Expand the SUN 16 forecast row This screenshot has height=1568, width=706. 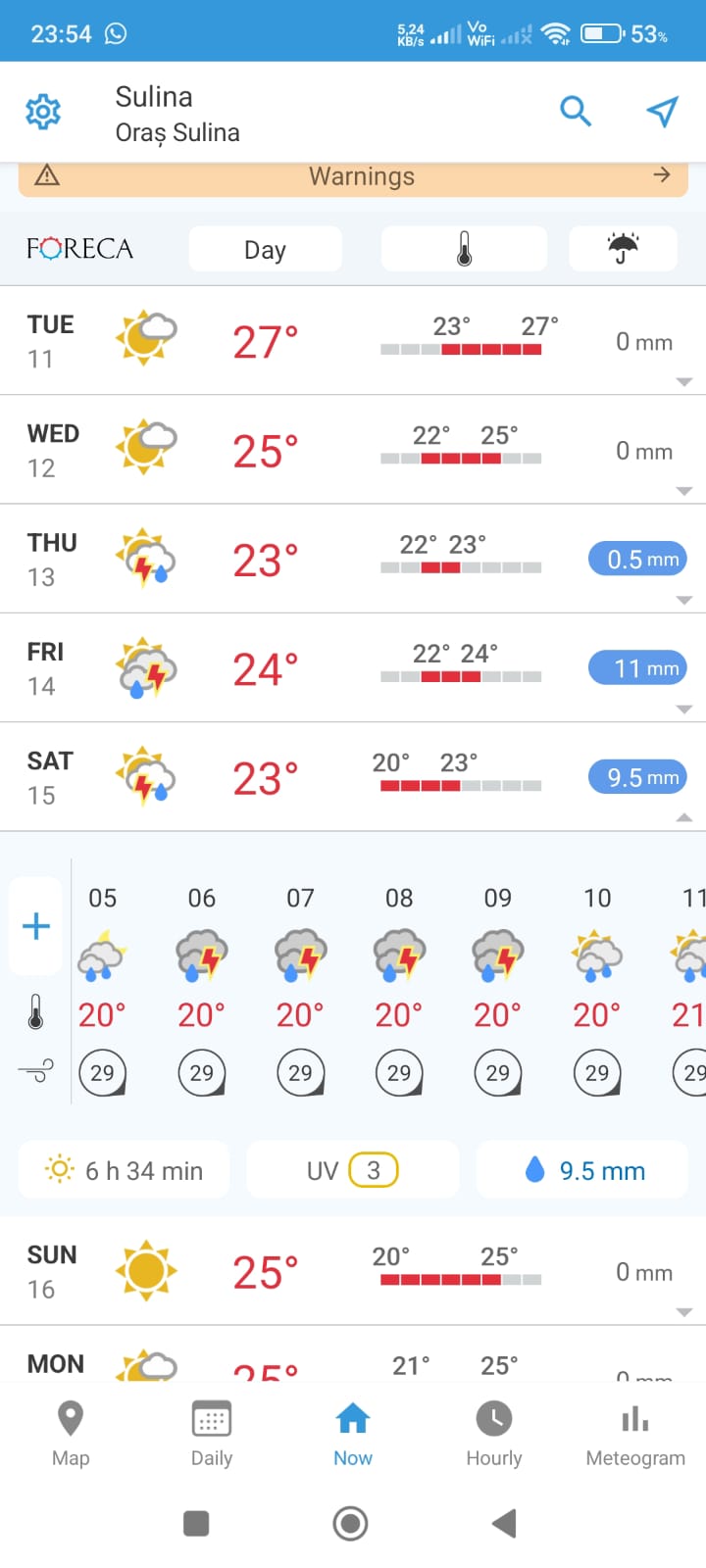[353, 1271]
